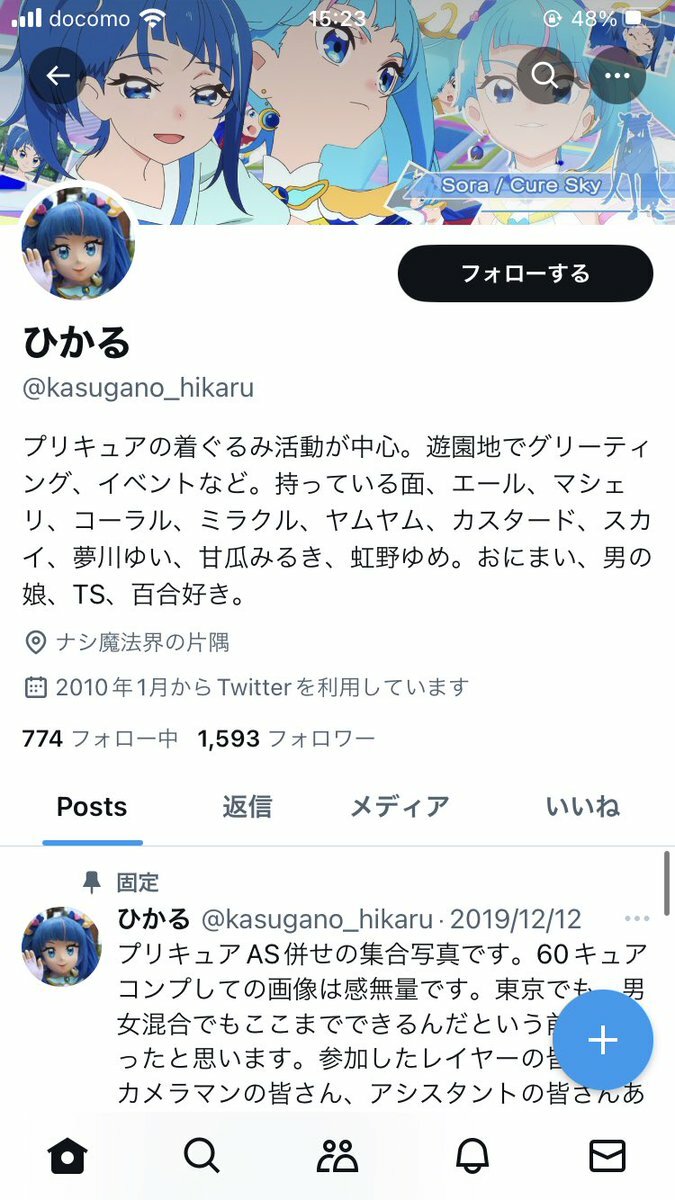Open the profile overflow menu
Screen dimensions: 675x1200
[617, 75]
